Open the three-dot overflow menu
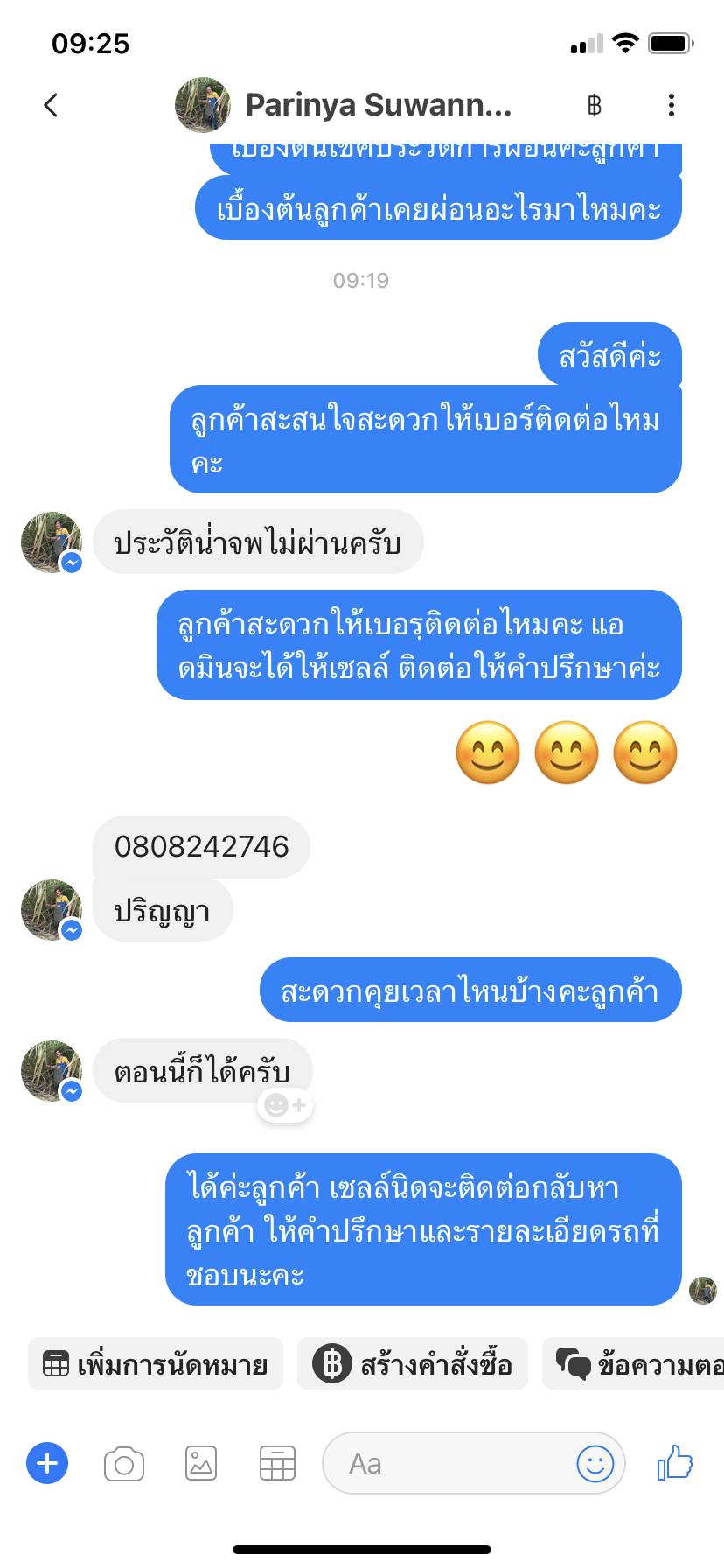 [671, 105]
